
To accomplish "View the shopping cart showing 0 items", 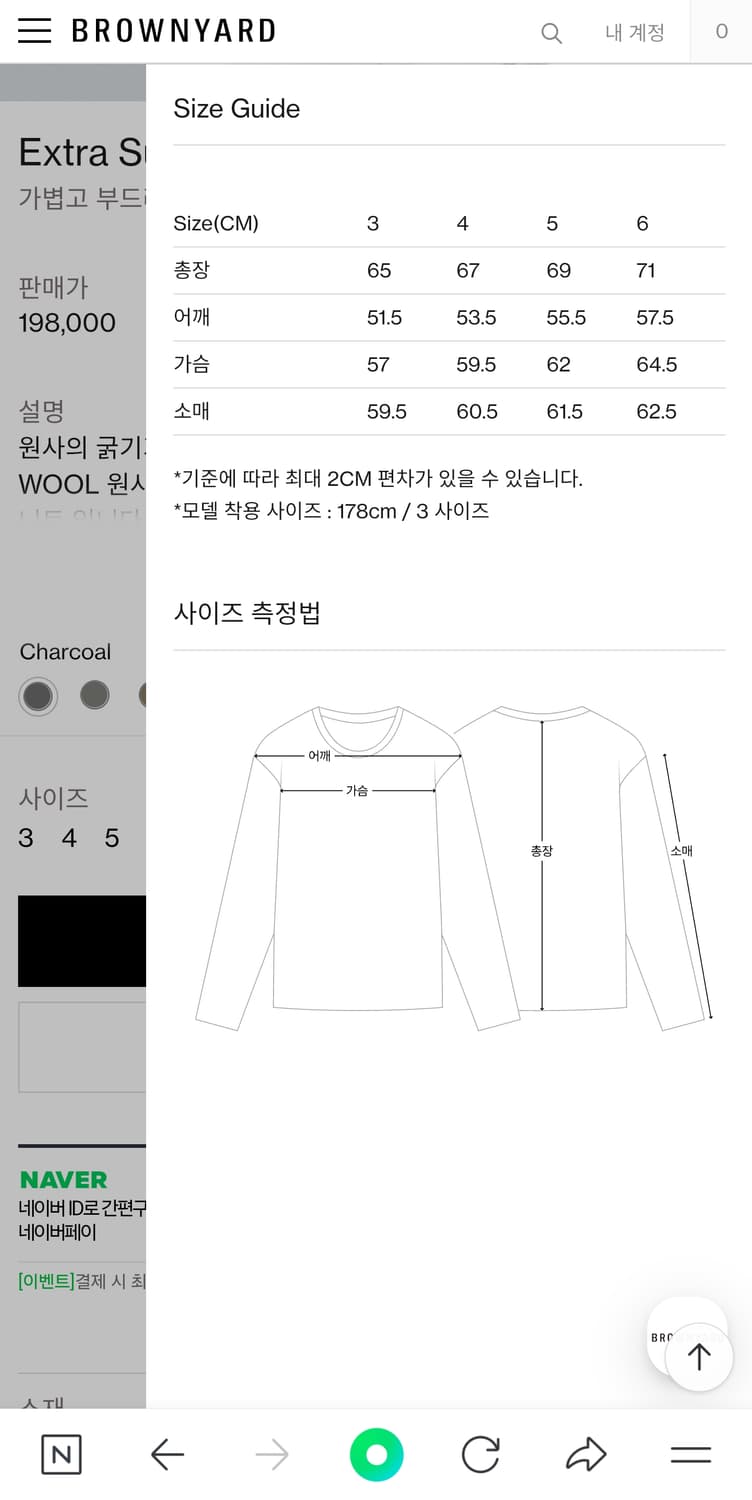I will 720,31.
